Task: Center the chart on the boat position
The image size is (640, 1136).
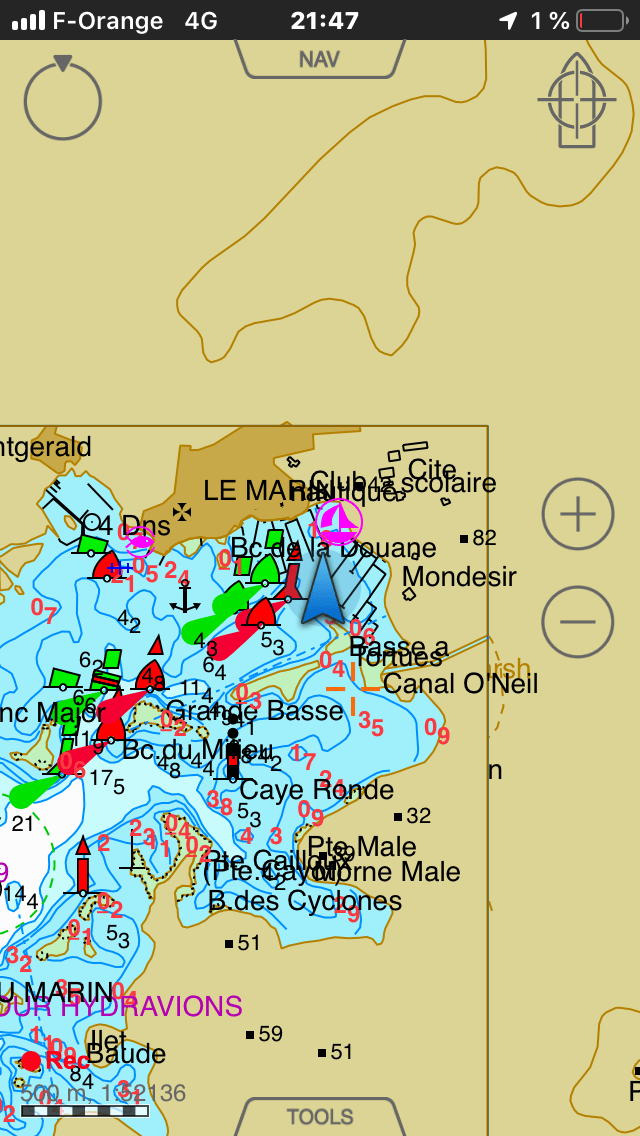Action: click(x=577, y=100)
